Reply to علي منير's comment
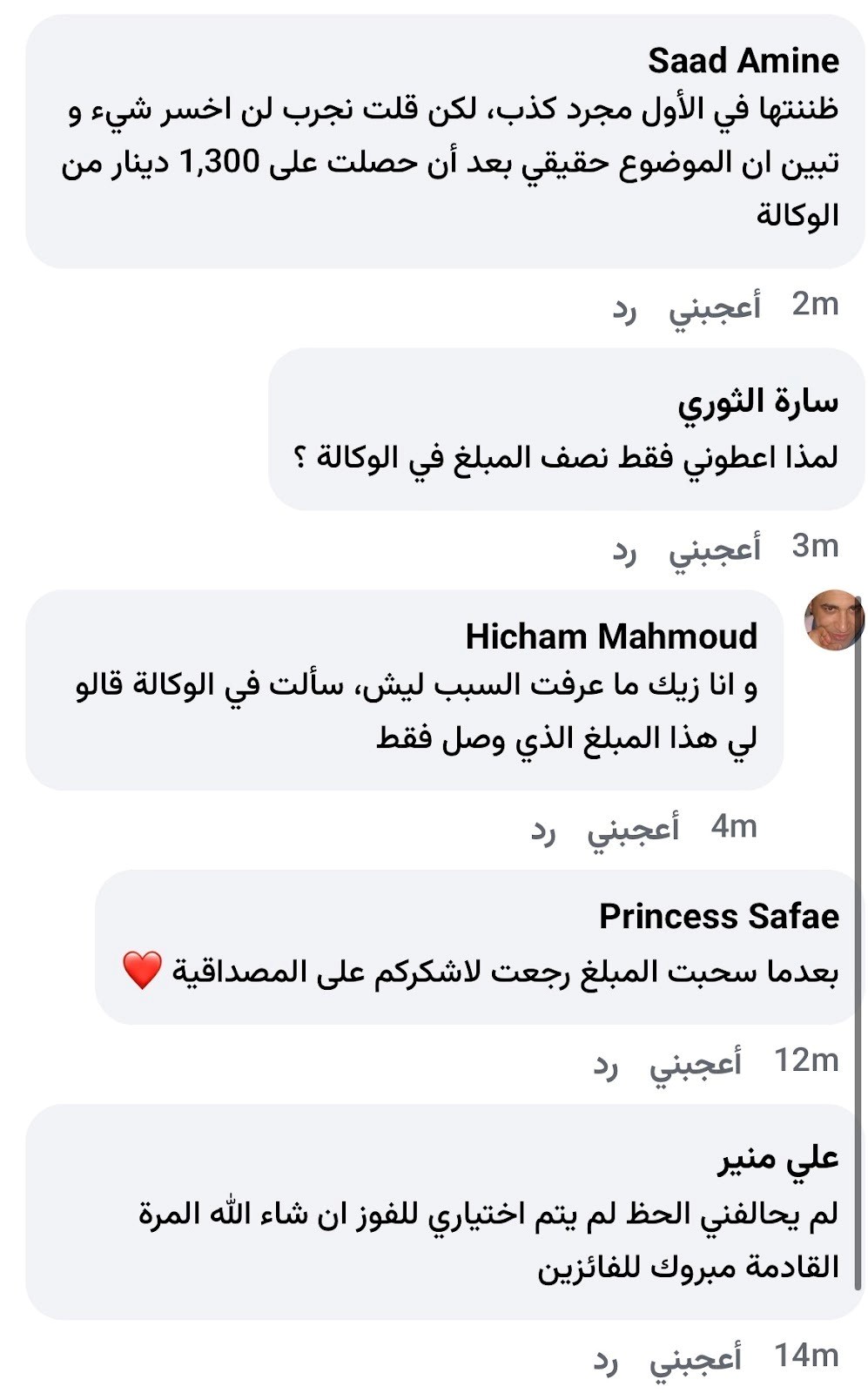 [605, 1360]
